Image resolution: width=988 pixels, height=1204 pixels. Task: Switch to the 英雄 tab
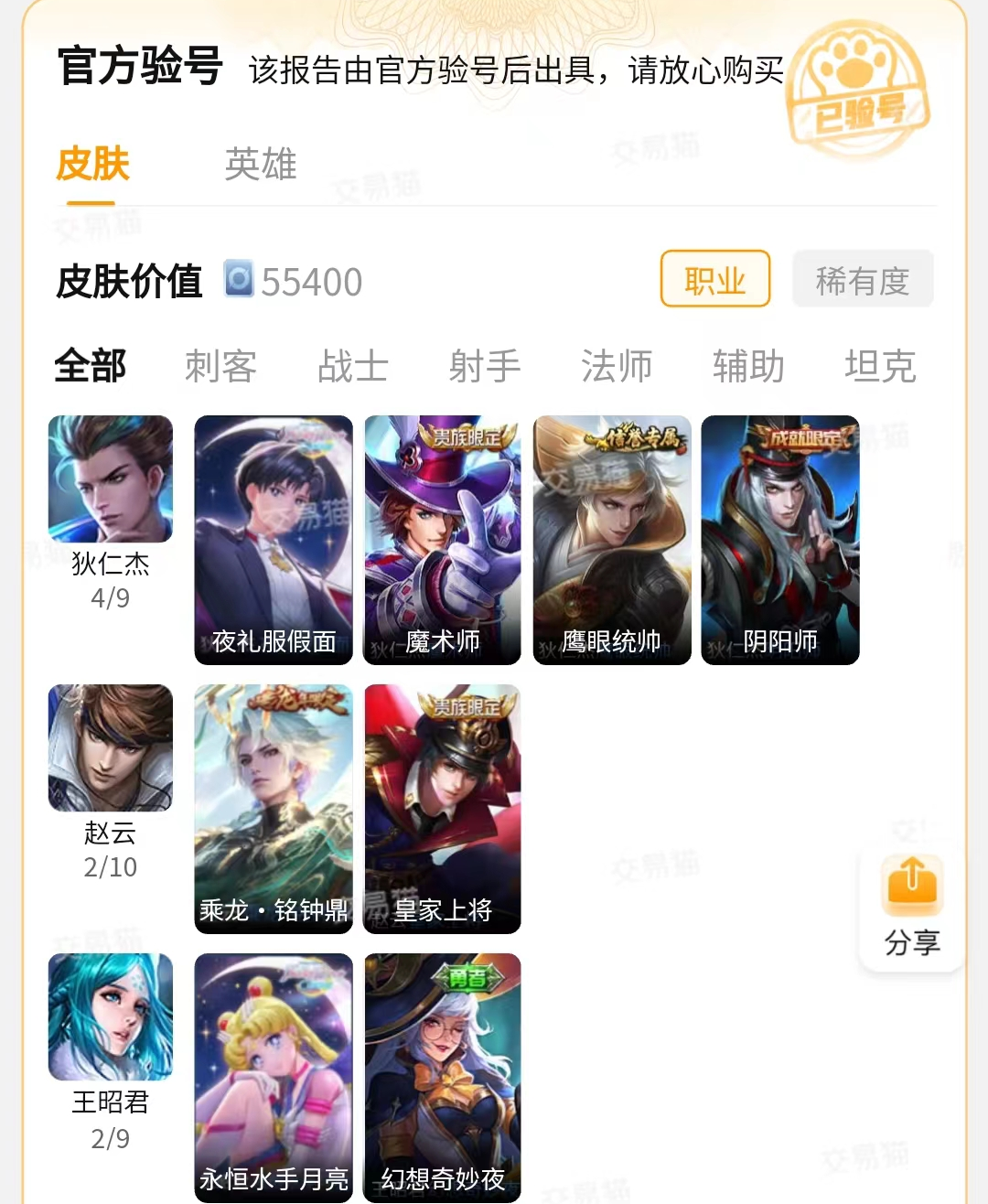[261, 165]
